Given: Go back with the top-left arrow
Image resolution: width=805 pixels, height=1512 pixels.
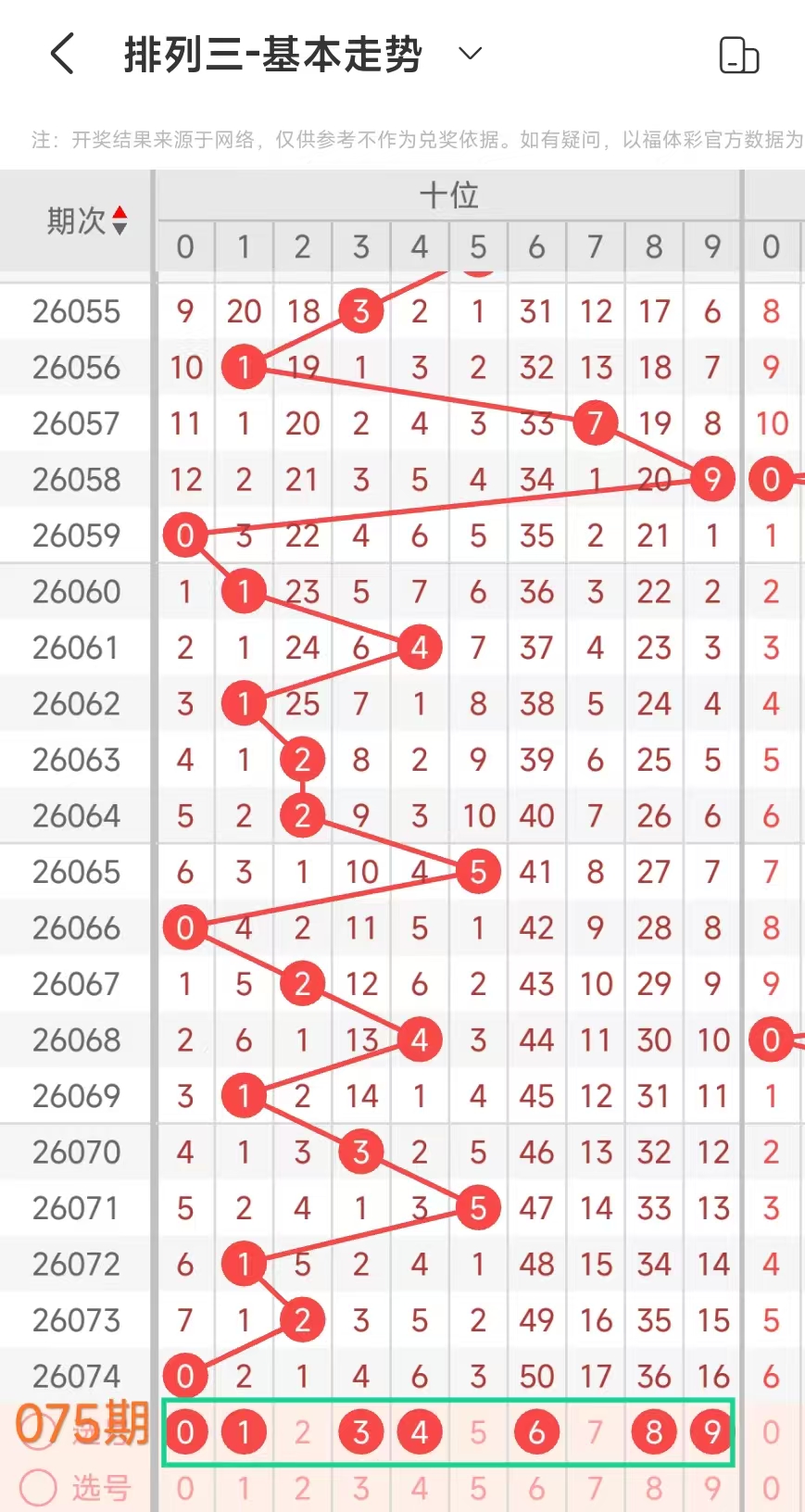Looking at the screenshot, I should (62, 54).
